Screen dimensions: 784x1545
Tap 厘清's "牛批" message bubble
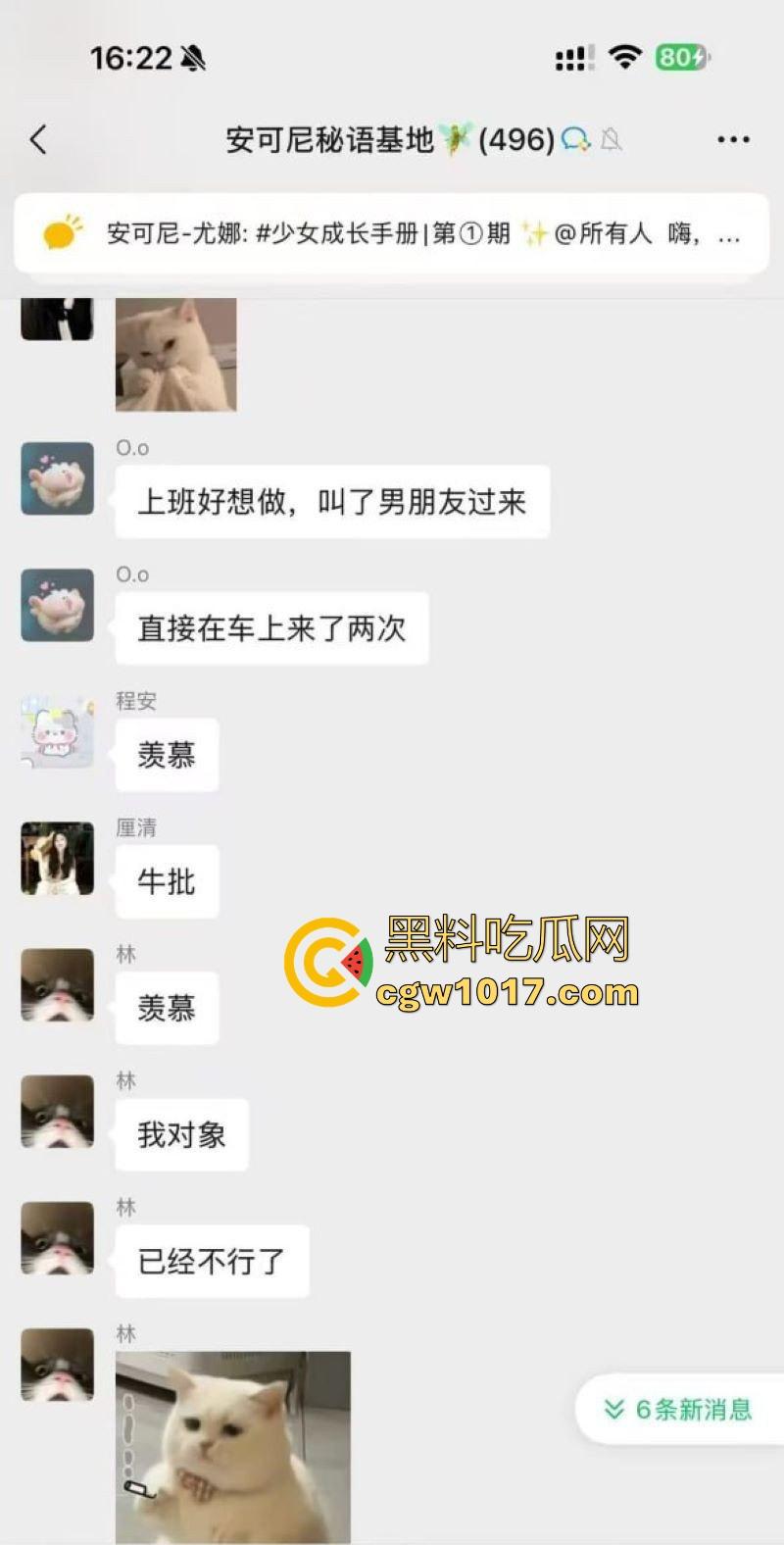[x=167, y=881]
